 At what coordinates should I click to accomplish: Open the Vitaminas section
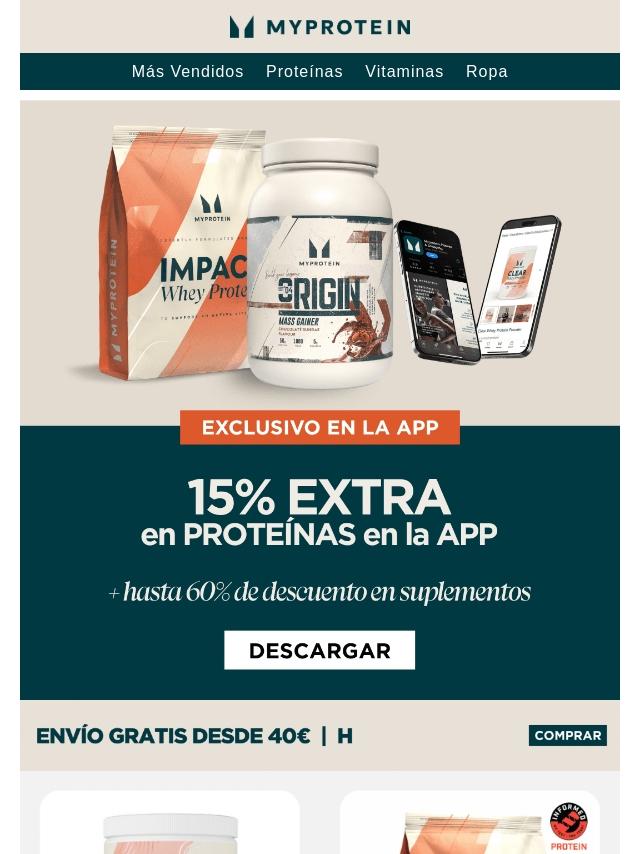(x=404, y=71)
